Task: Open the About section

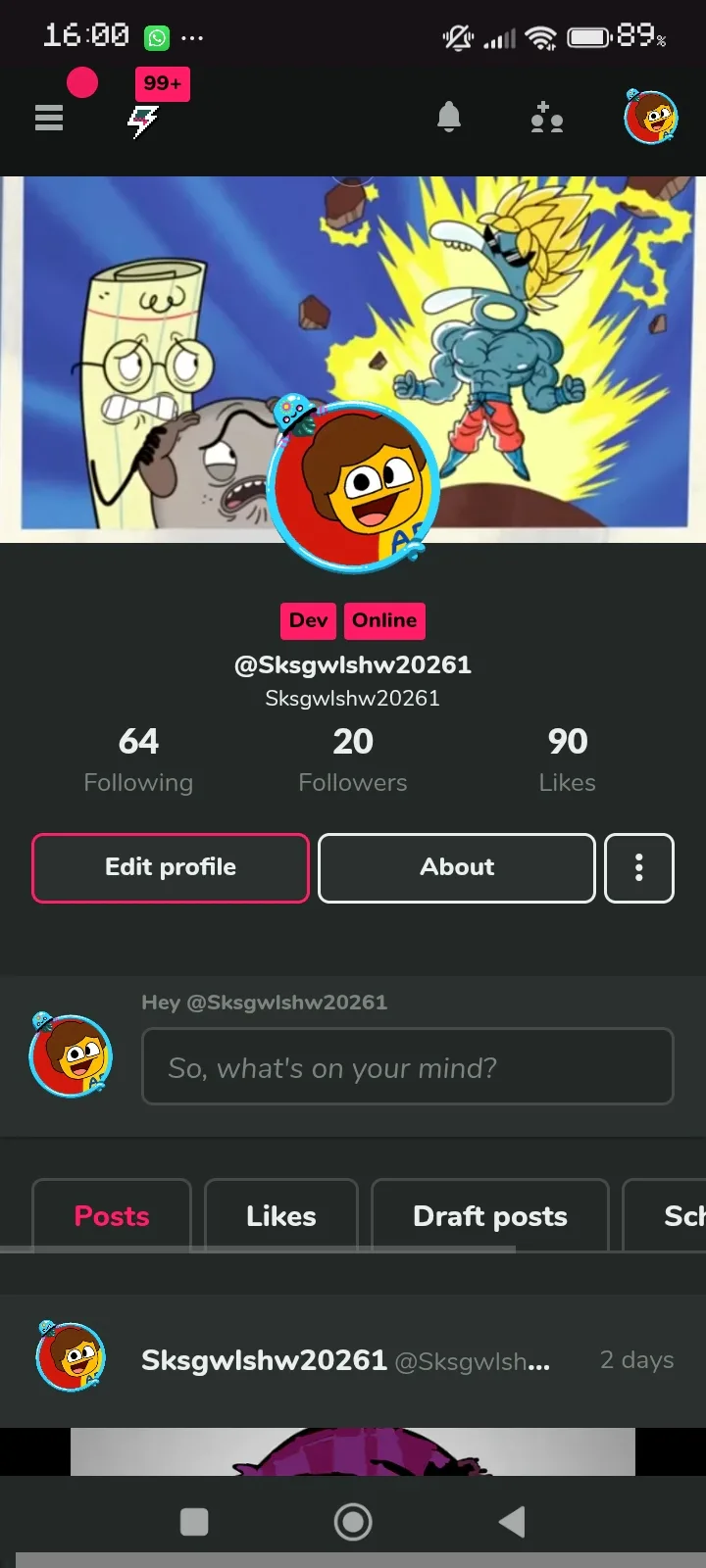Action: point(457,867)
